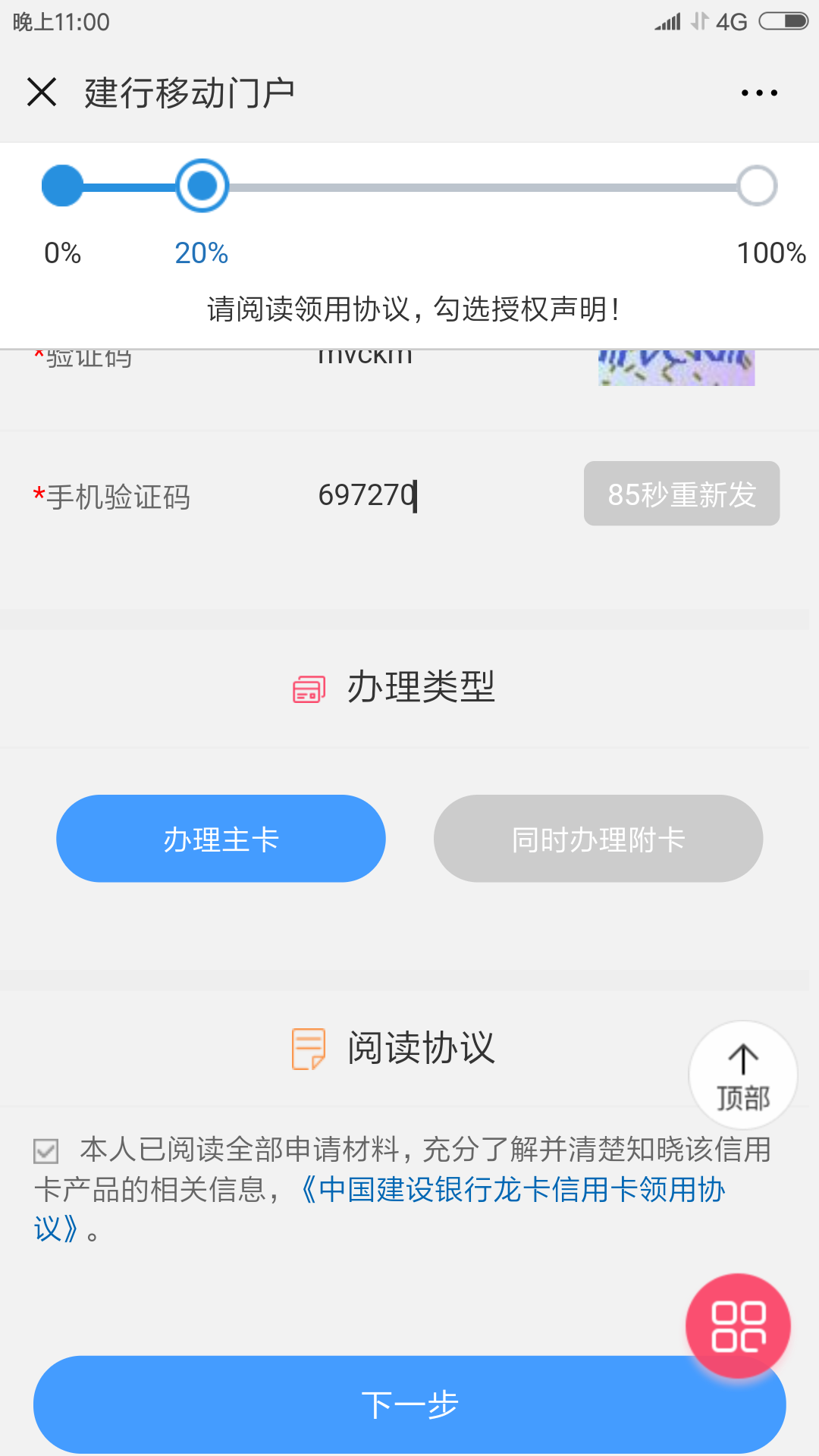
Task: Tap the 顶部 back-to-top arrow
Action: coord(743,1074)
